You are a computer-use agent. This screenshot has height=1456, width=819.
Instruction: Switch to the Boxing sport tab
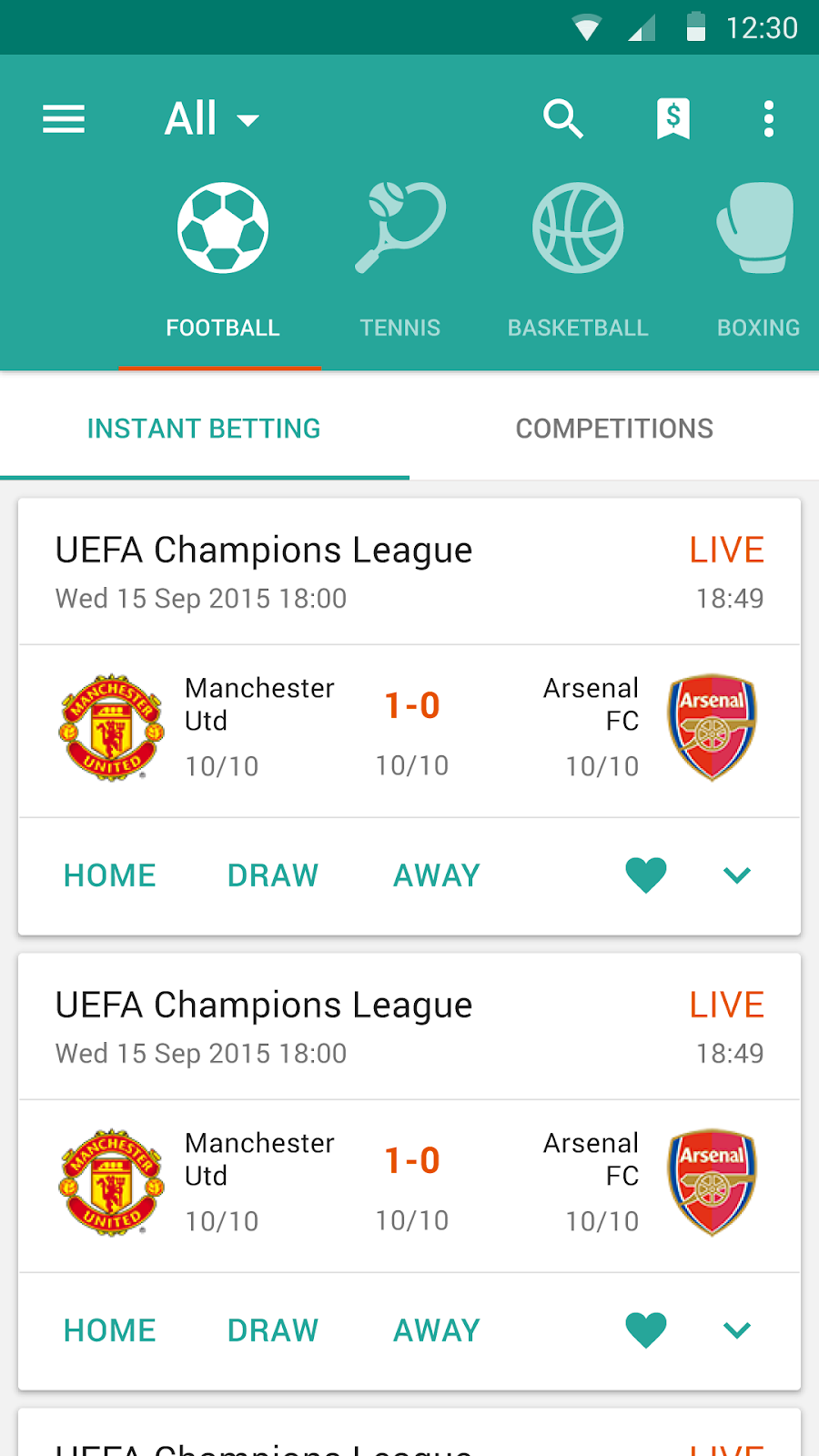tap(758, 261)
